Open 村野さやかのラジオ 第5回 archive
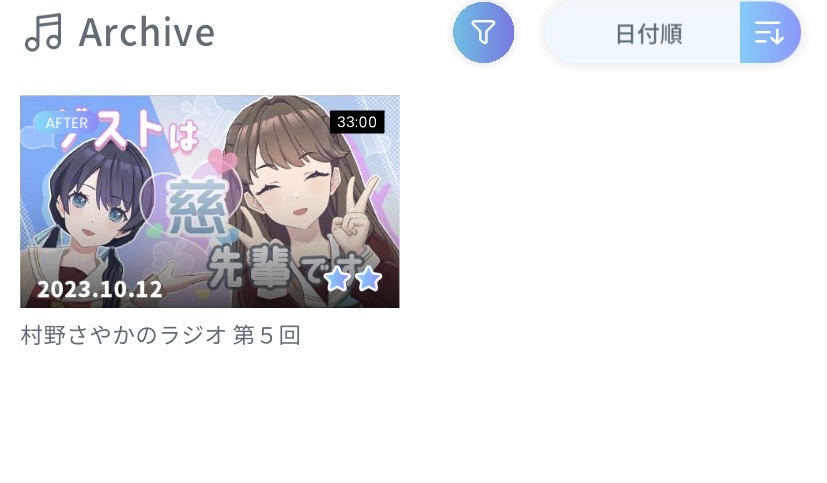The image size is (827, 483). pyautogui.click(x=209, y=201)
